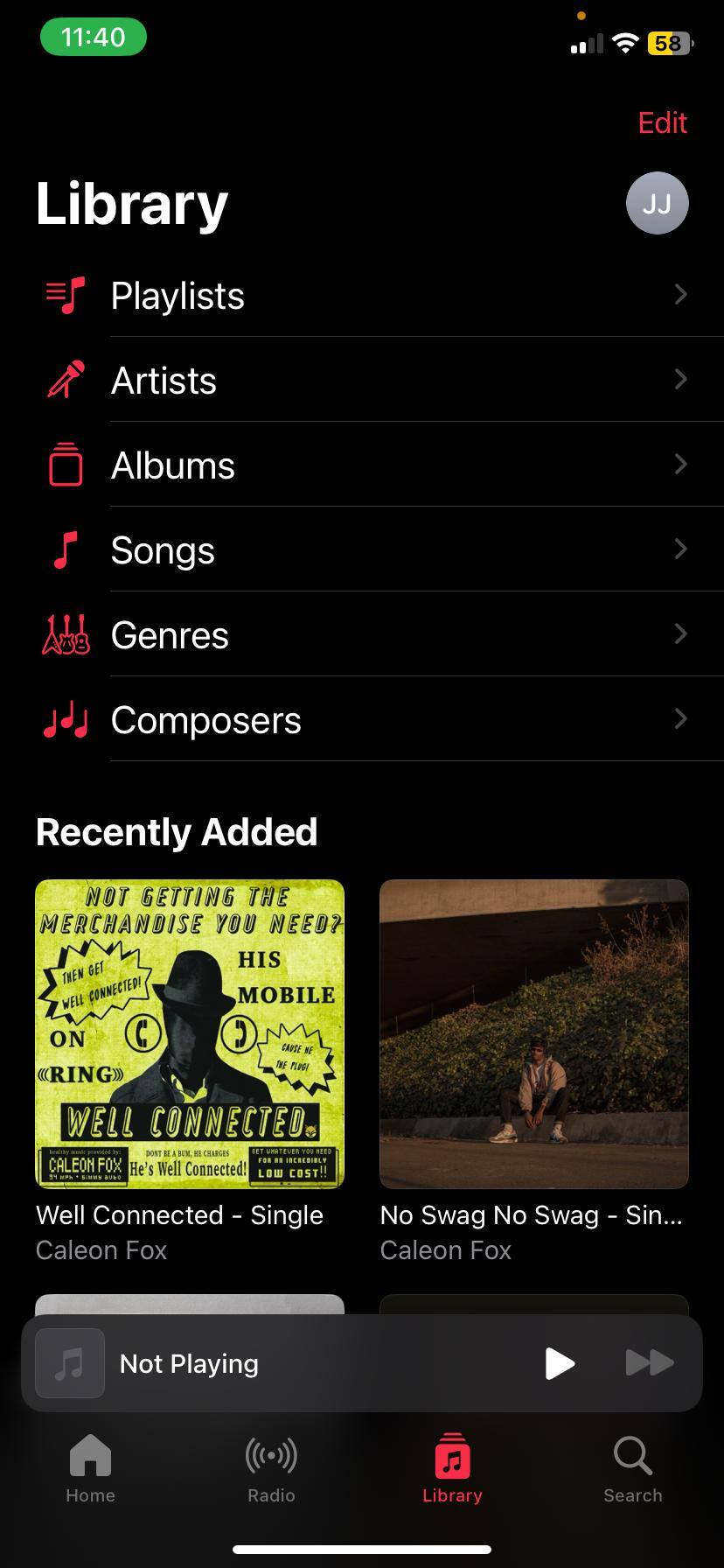724x1568 pixels.
Task: Open the JJ account profile
Action: pyautogui.click(x=657, y=204)
